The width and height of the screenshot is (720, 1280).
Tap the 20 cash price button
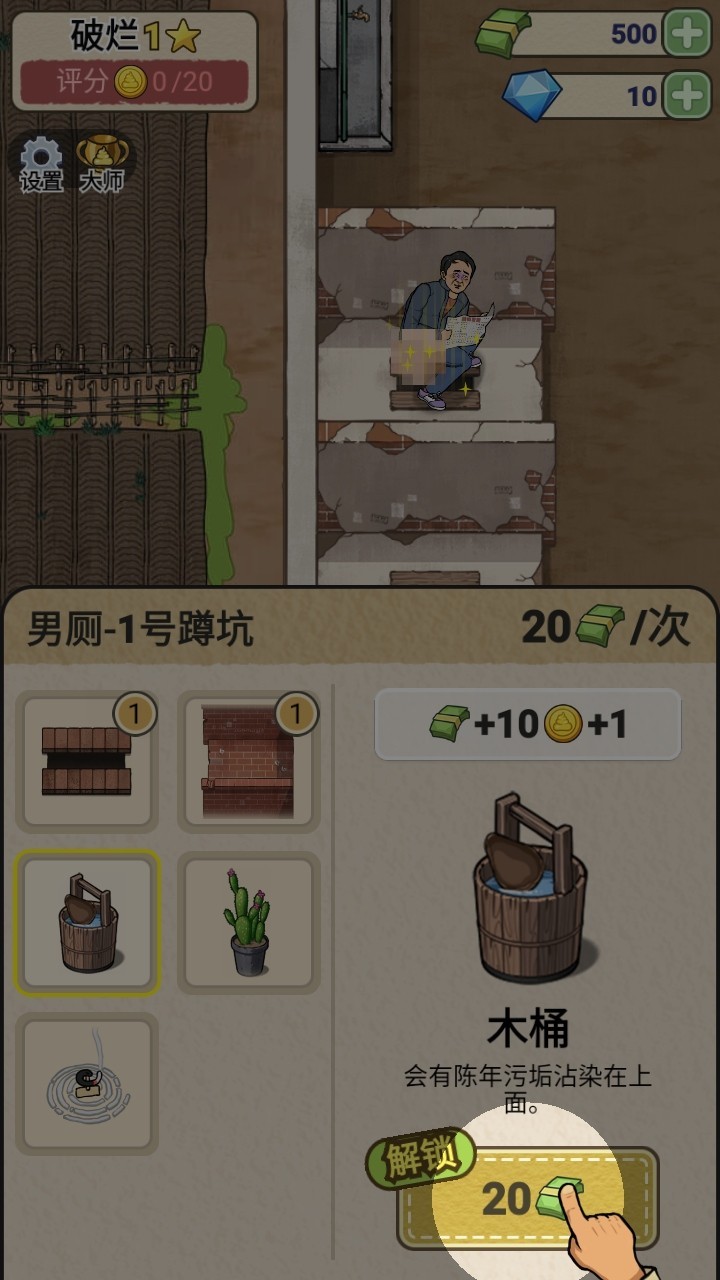(x=527, y=1197)
